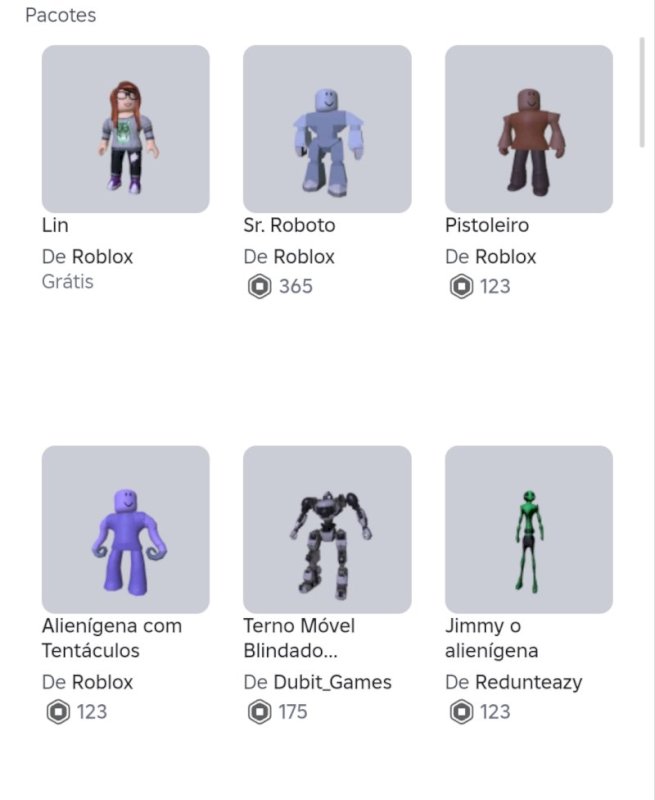Visit creator Redunteazy profile
Image resolution: width=655 pixels, height=800 pixels.
(528, 682)
